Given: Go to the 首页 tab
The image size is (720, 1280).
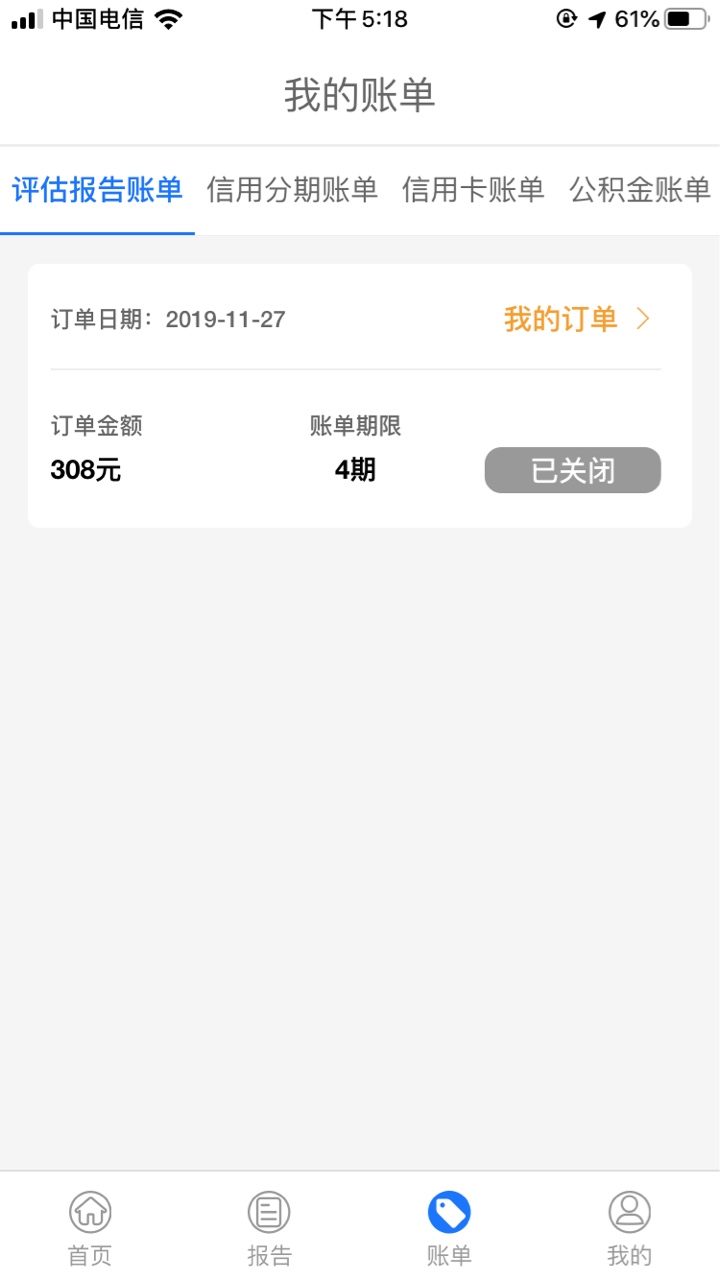Looking at the screenshot, I should click(x=90, y=1229).
